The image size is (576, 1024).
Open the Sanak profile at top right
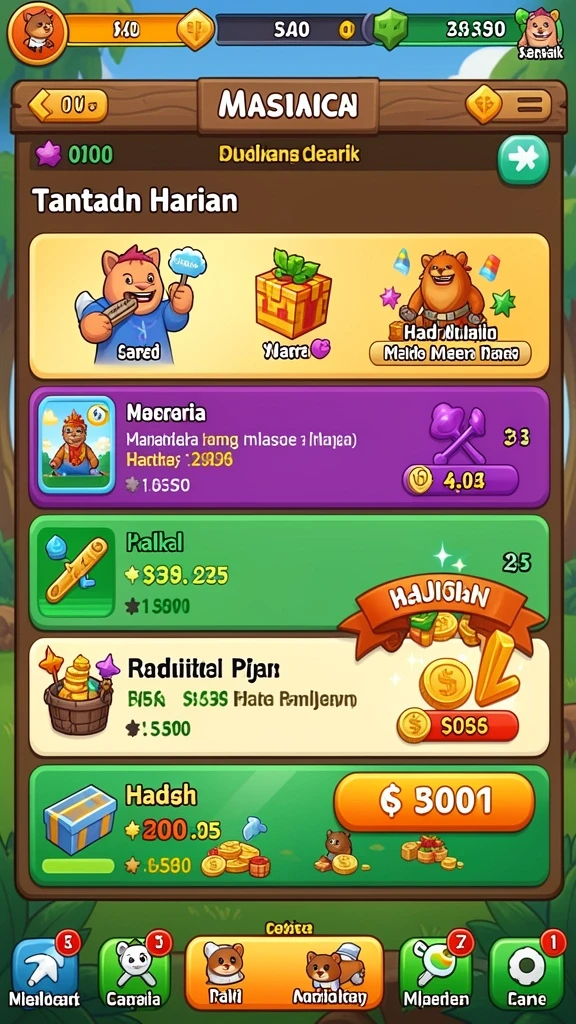(539, 33)
